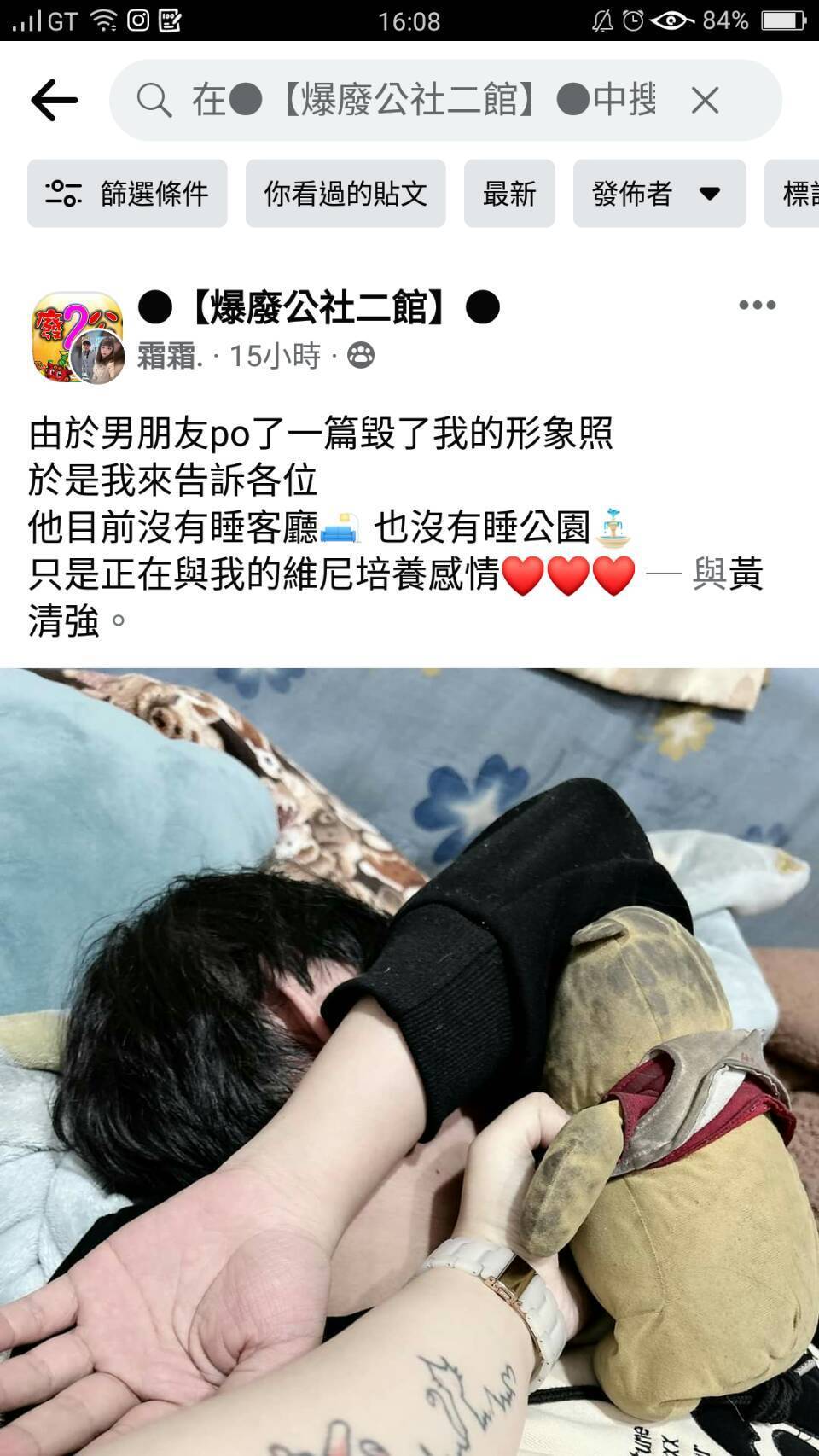Open 篩選條件 filter options
Screen dimensions: 819x1456
click(127, 194)
